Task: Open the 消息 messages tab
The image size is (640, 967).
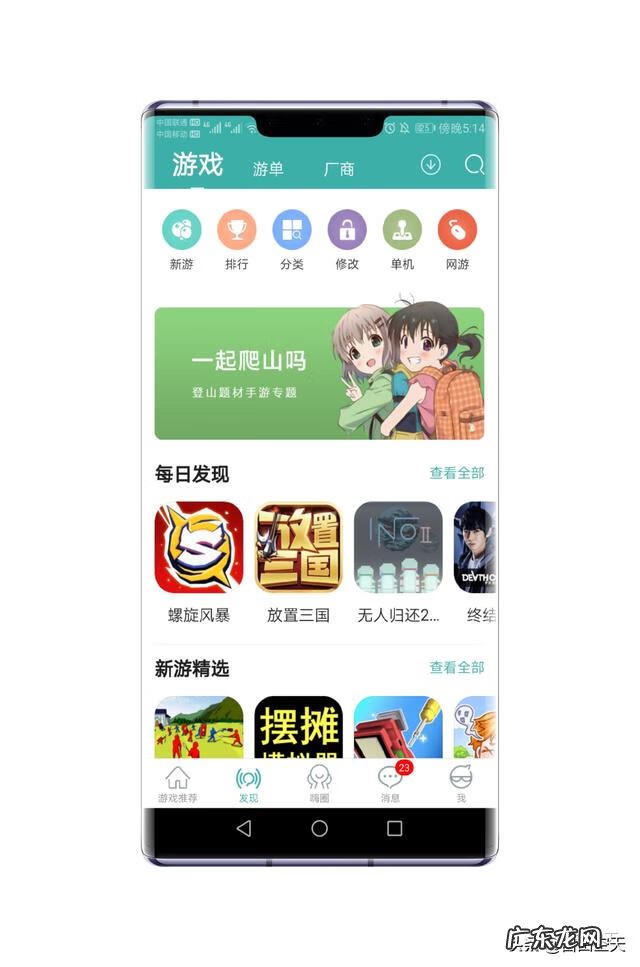Action: tap(390, 784)
